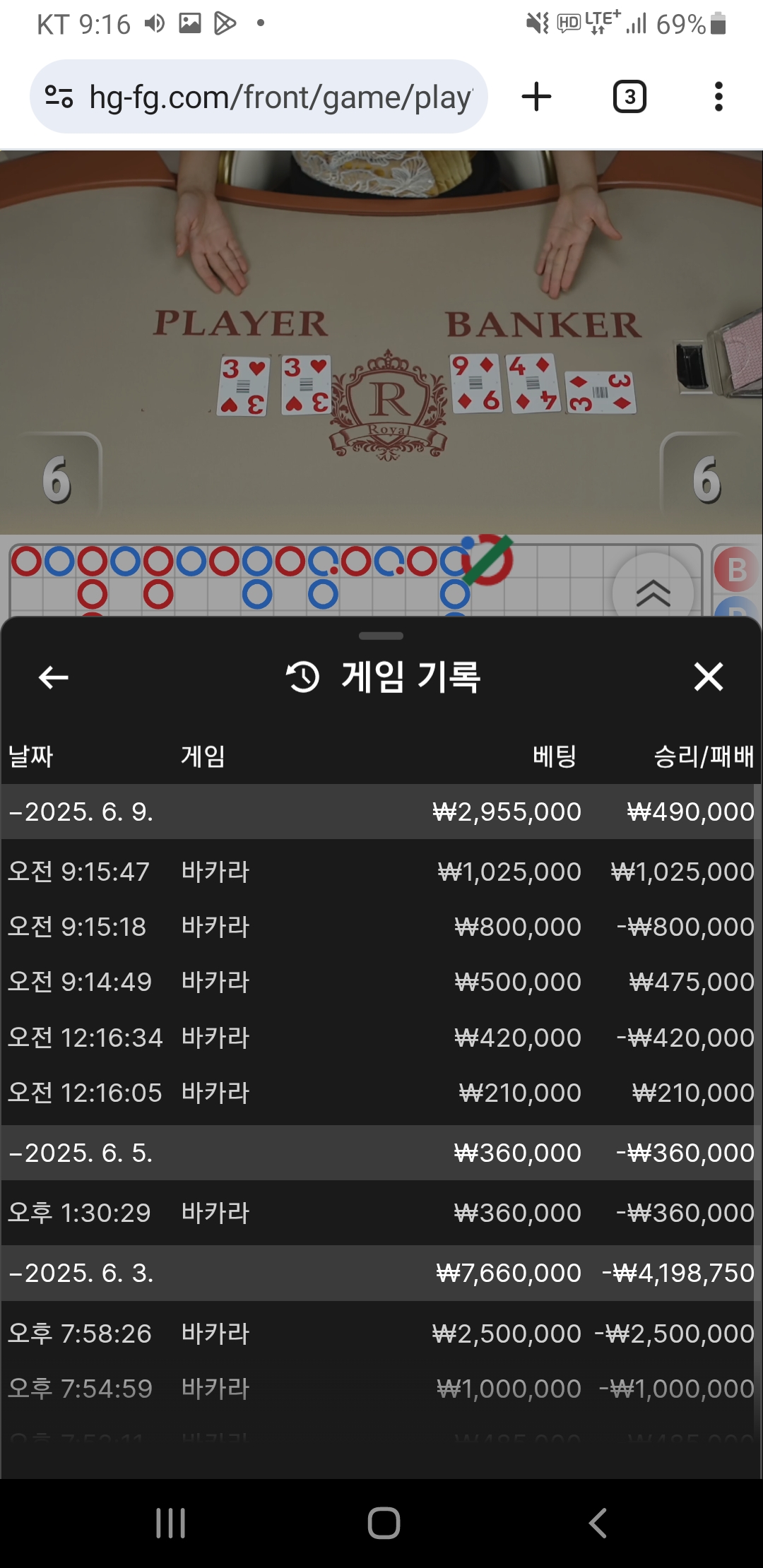Close the 게임 기록 panel
Screen dimensions: 763x1568
coord(708,677)
